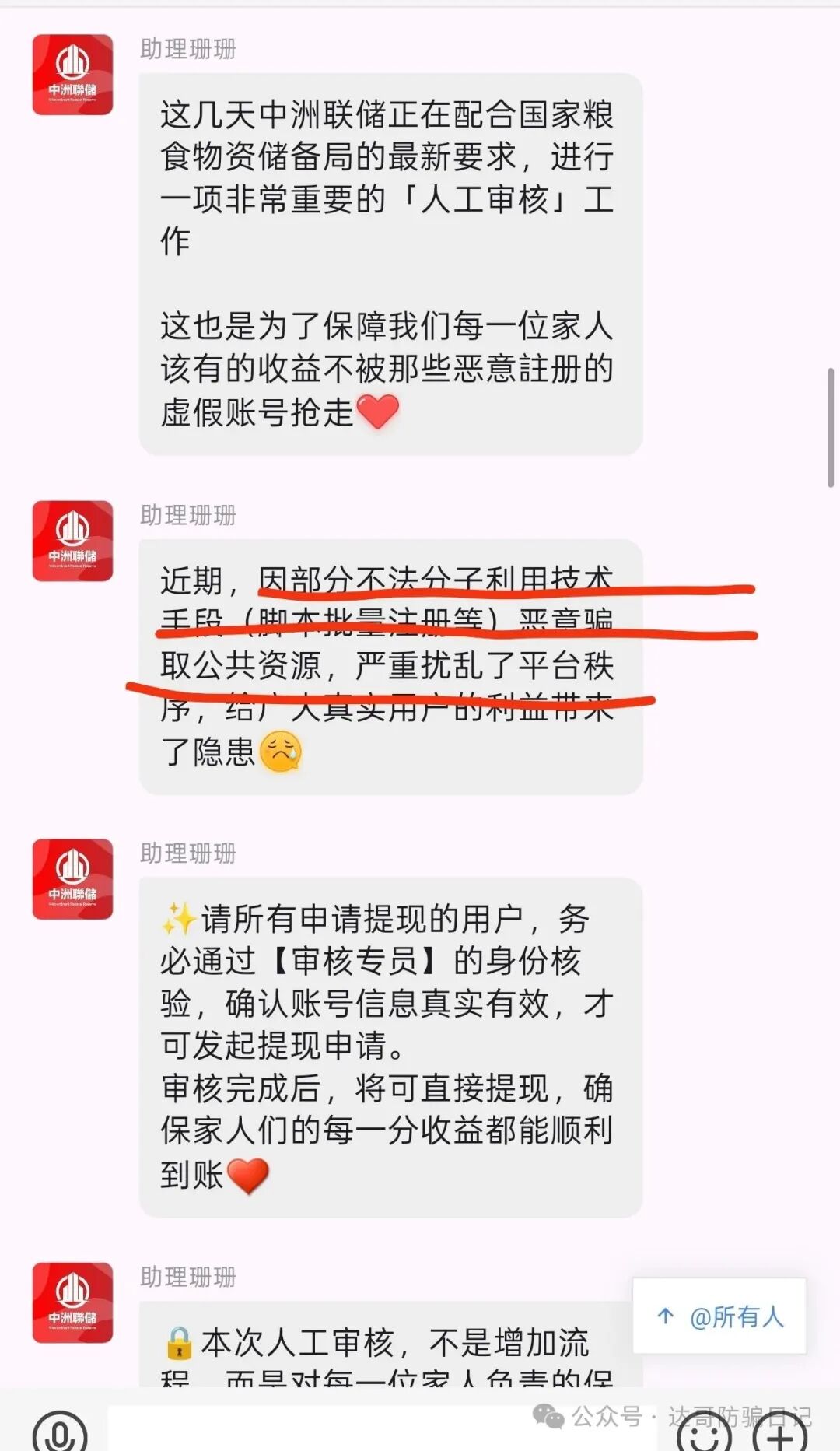840x1451 pixels.
Task: Tap the blue up arrow in the @所有人 banner
Action: pyautogui.click(x=665, y=1315)
